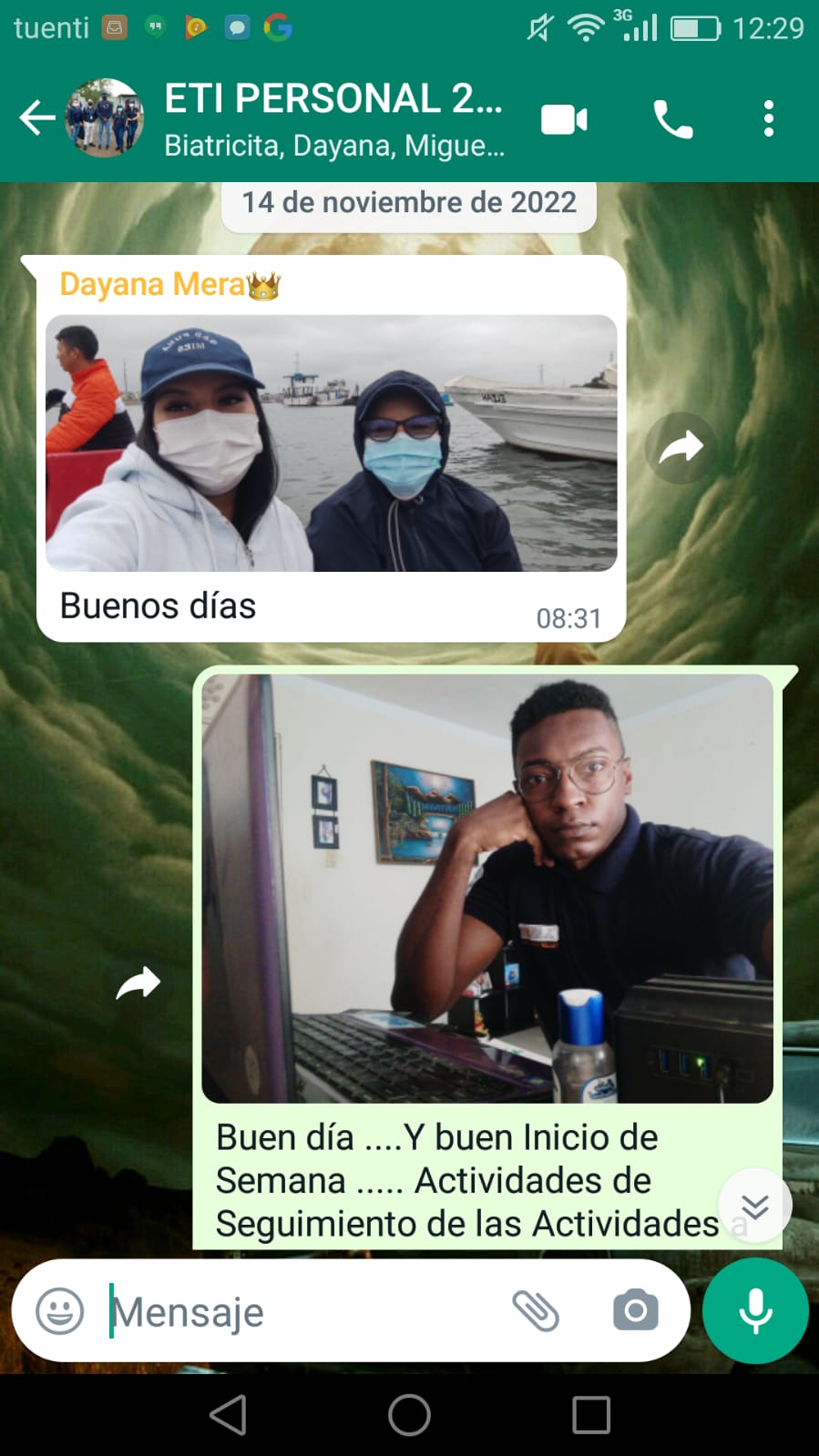Tap the voice message microphone
This screenshot has width=819, height=1456.
[755, 1311]
